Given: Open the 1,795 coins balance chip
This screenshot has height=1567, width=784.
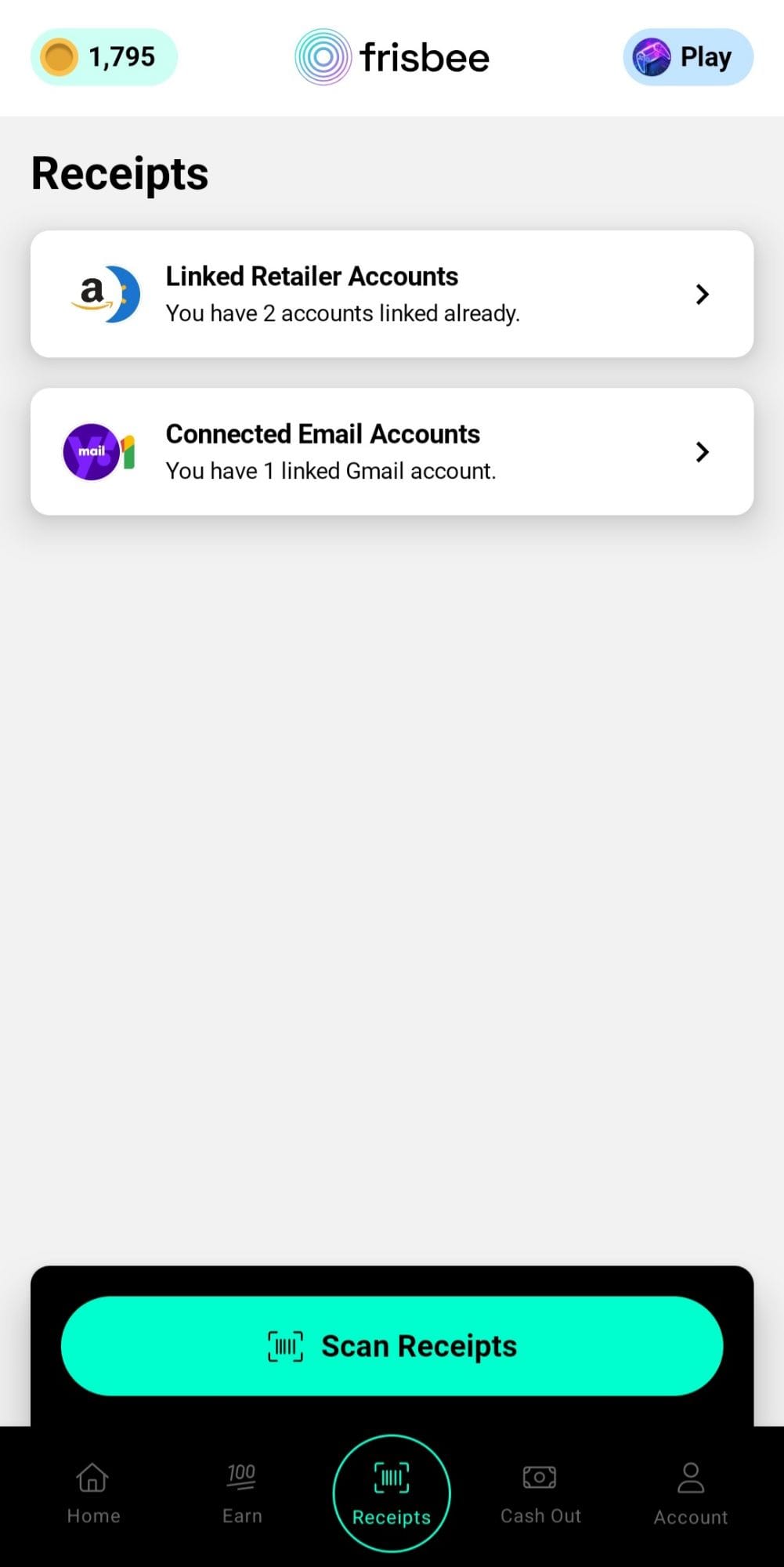Looking at the screenshot, I should [104, 57].
